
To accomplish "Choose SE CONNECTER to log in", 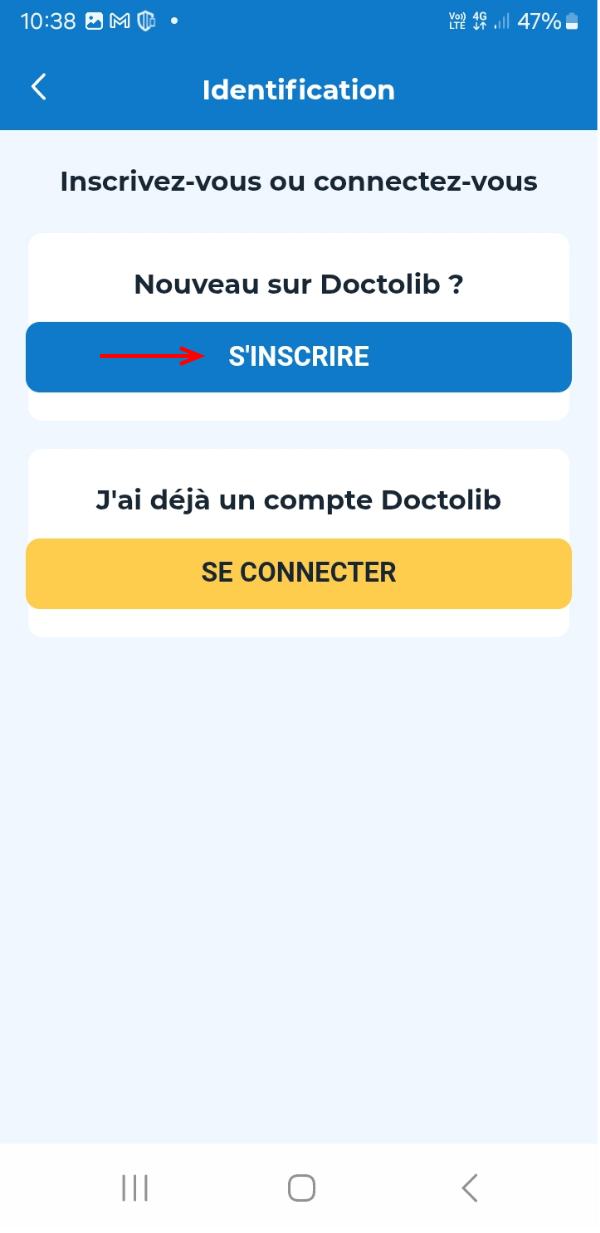I will [298, 573].
